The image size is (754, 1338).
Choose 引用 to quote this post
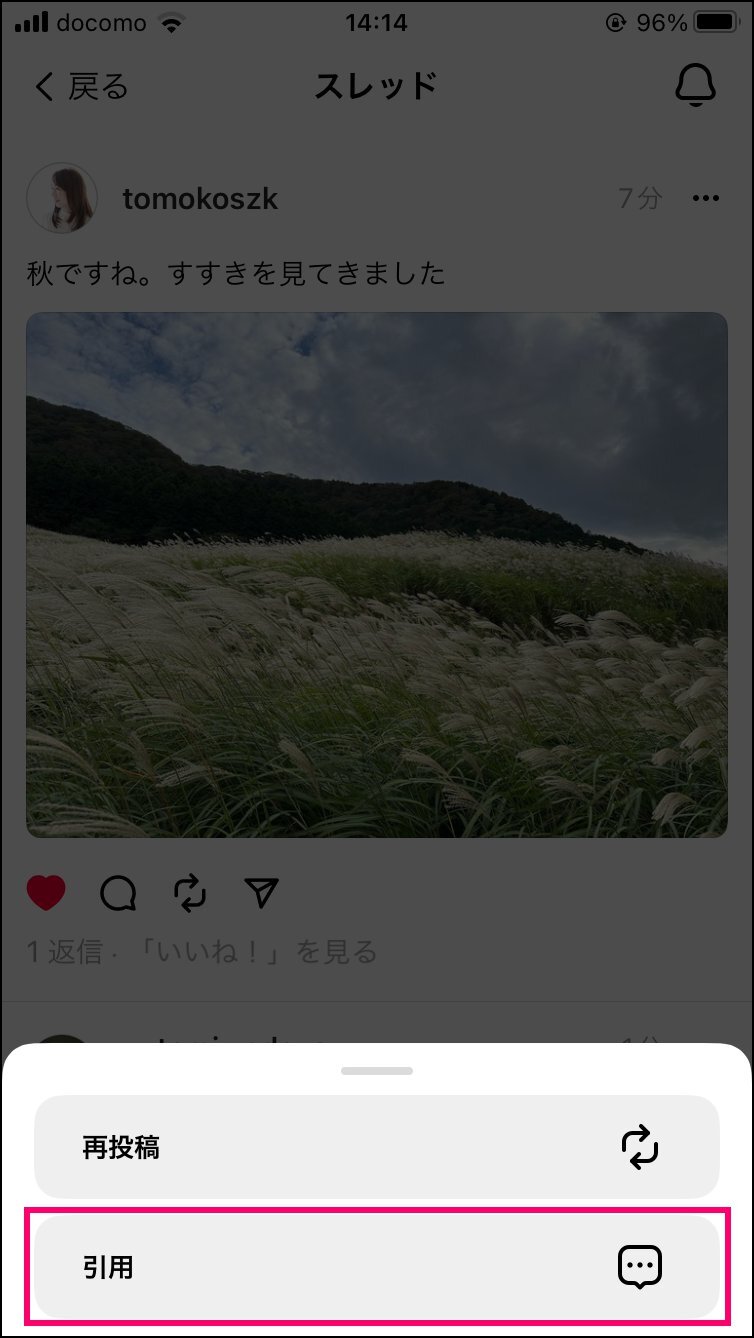377,1267
